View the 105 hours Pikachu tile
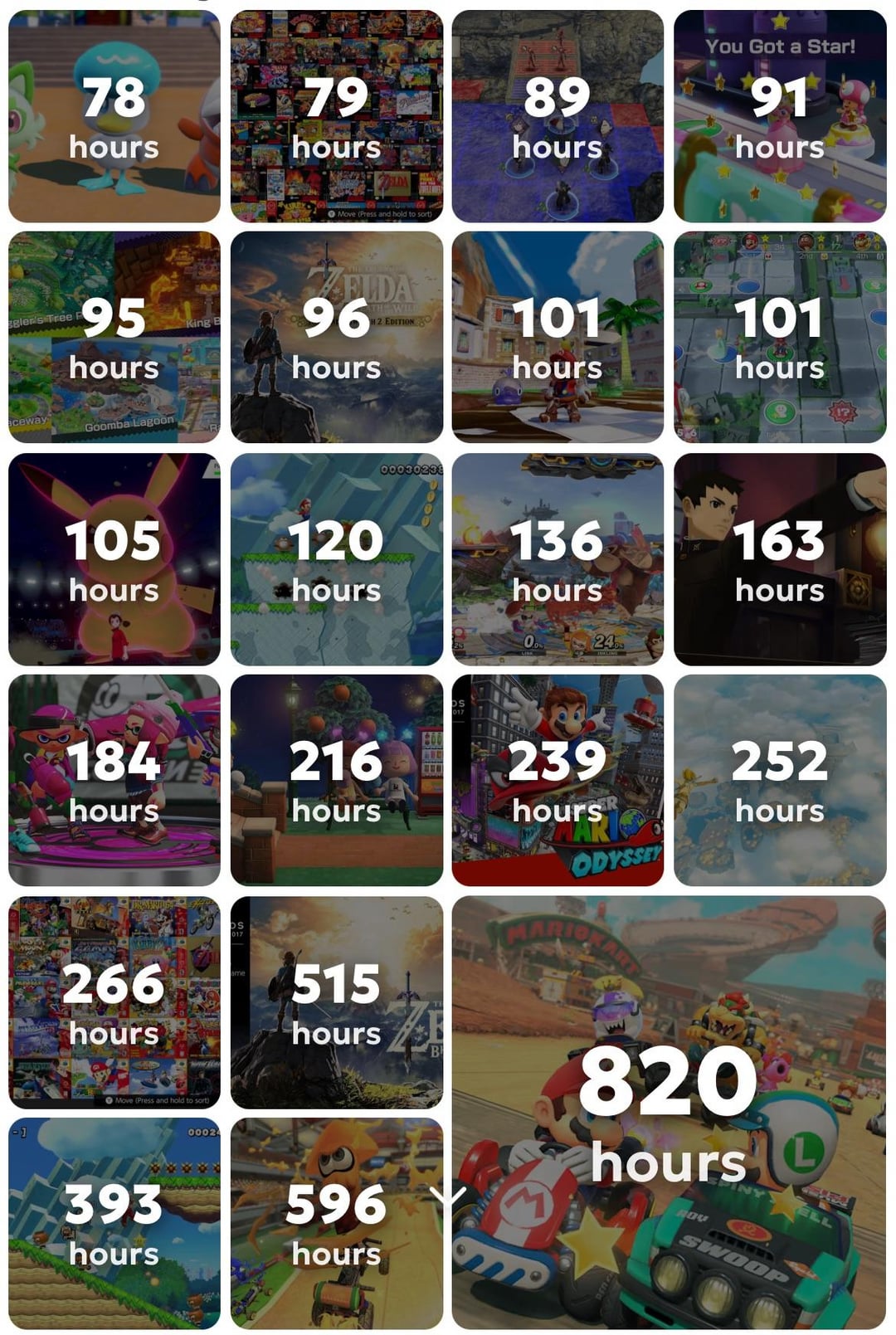Viewport: 896px width, 1335px height. (114, 558)
